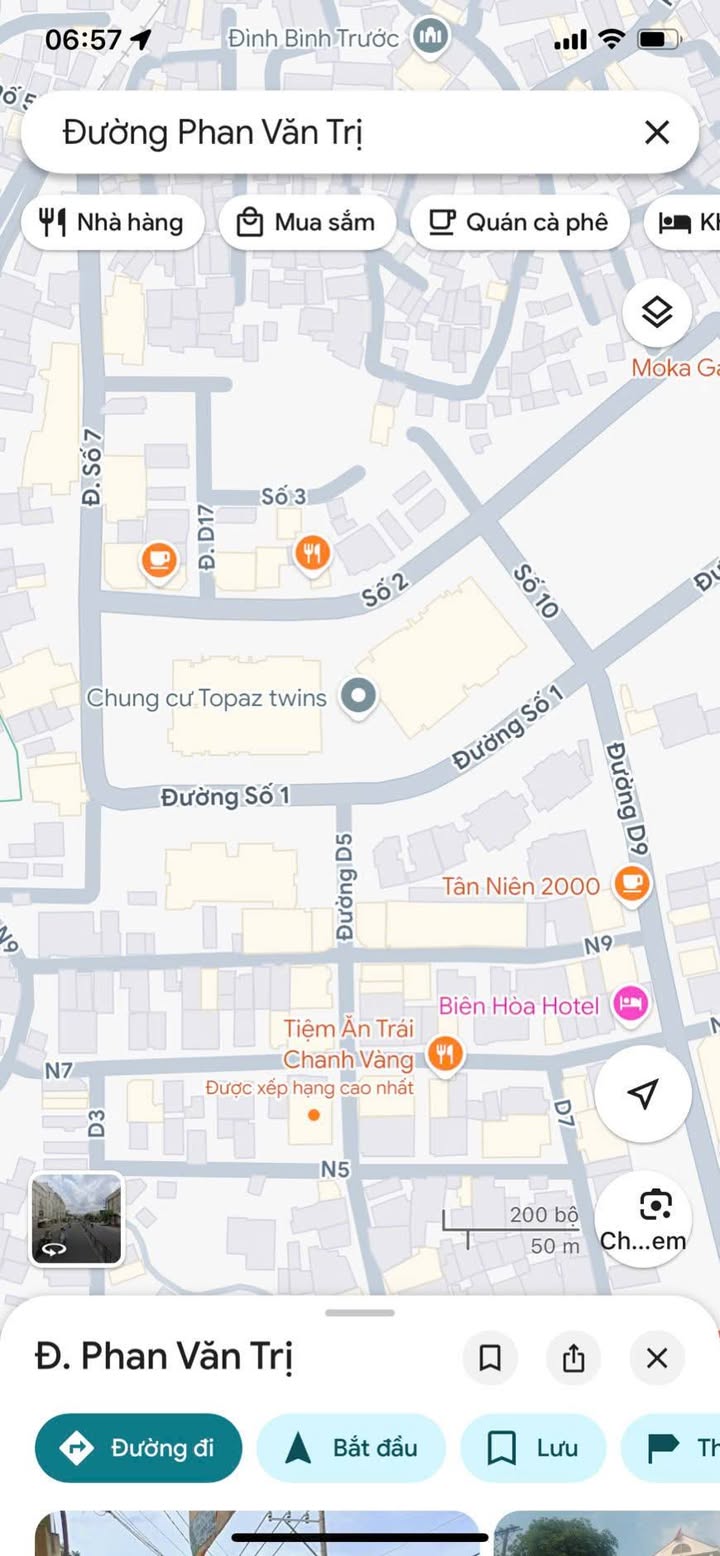The height and width of the screenshot is (1556, 720).
Task: Expand the bottom sheet handle
Action: click(360, 1312)
